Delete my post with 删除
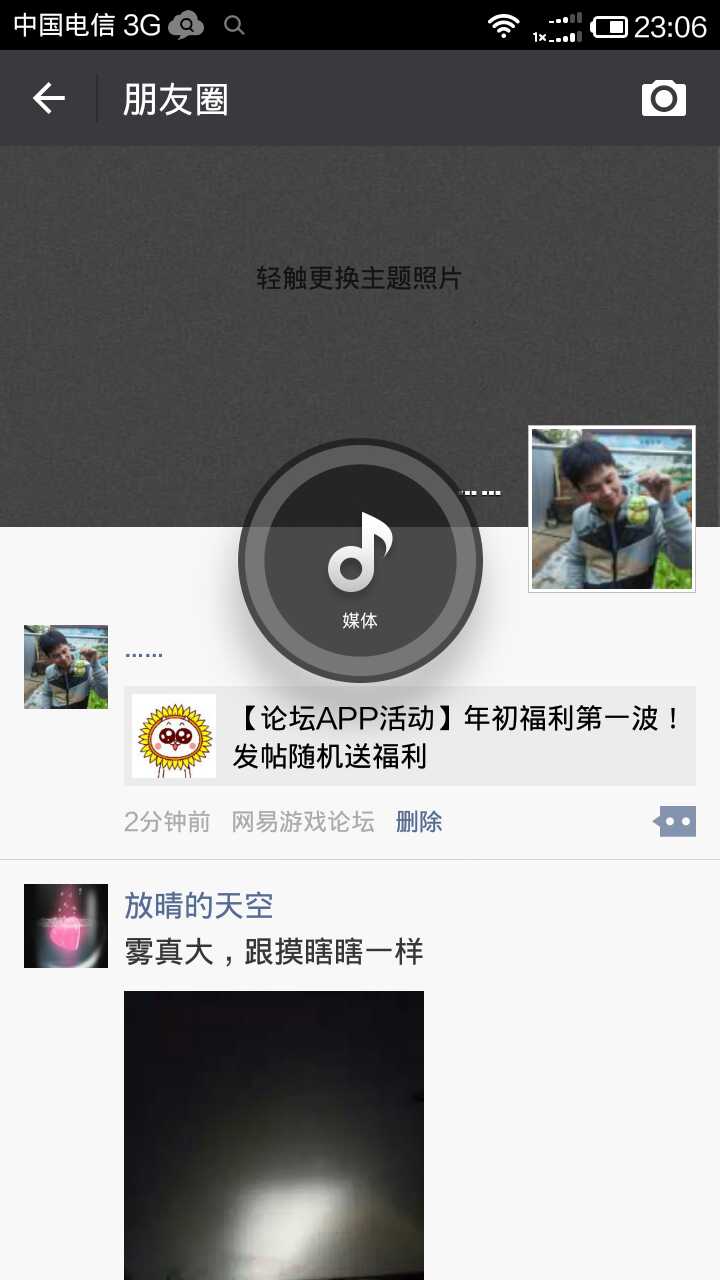720x1280 pixels. click(419, 822)
